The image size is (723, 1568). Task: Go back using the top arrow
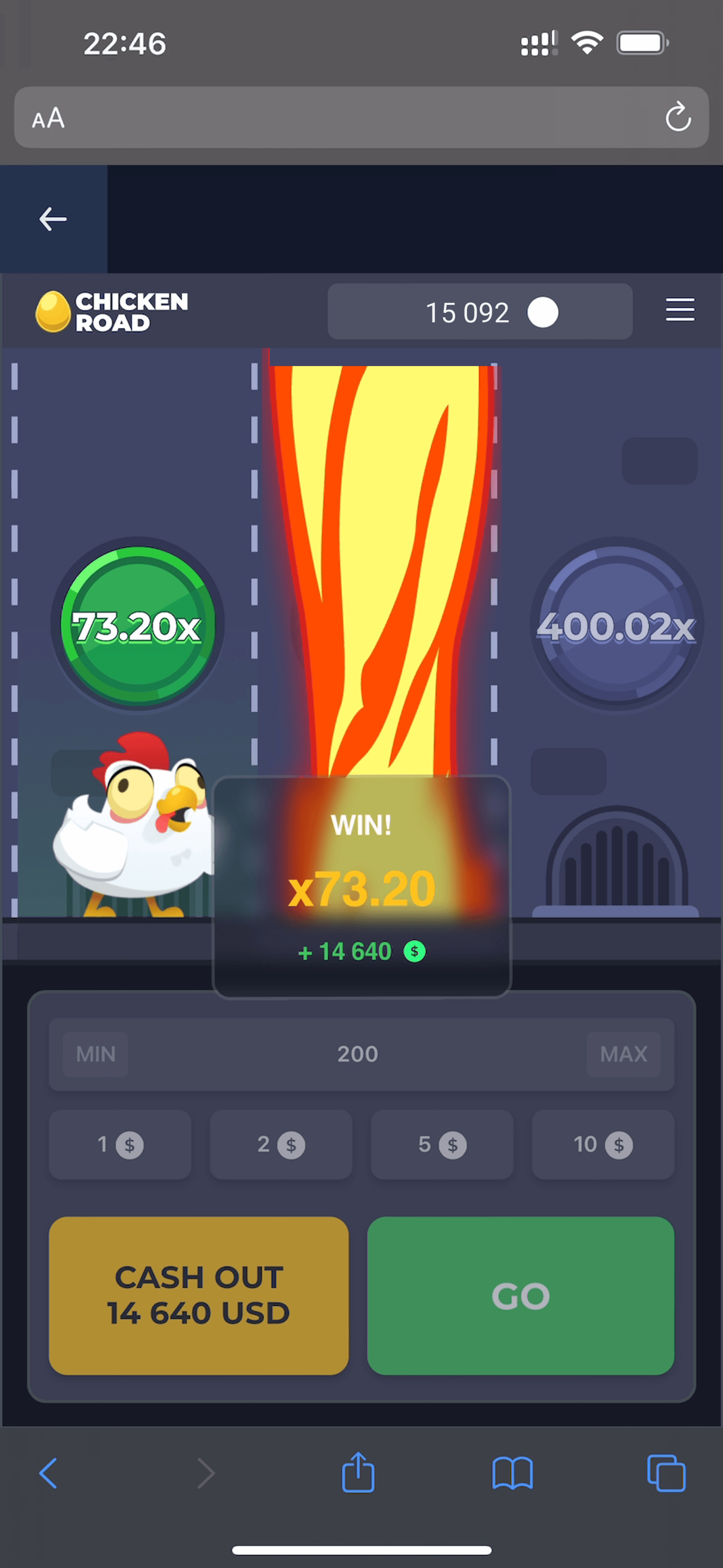(x=53, y=219)
